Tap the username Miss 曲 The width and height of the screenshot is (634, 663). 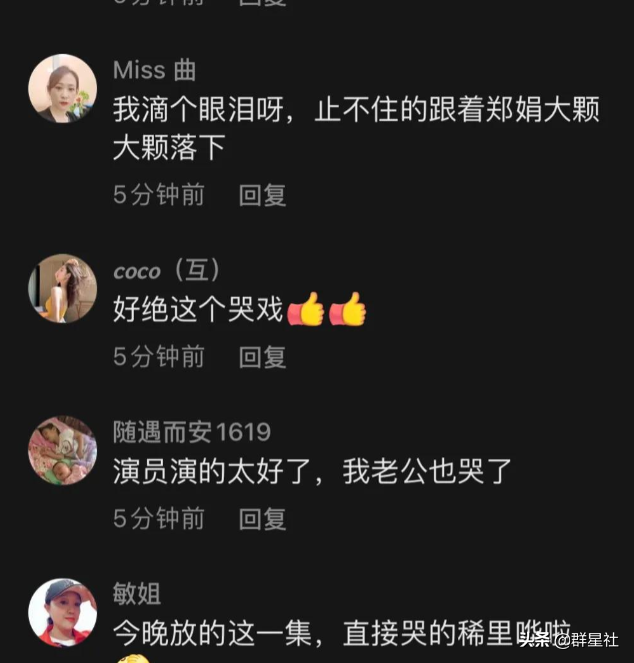(x=154, y=70)
